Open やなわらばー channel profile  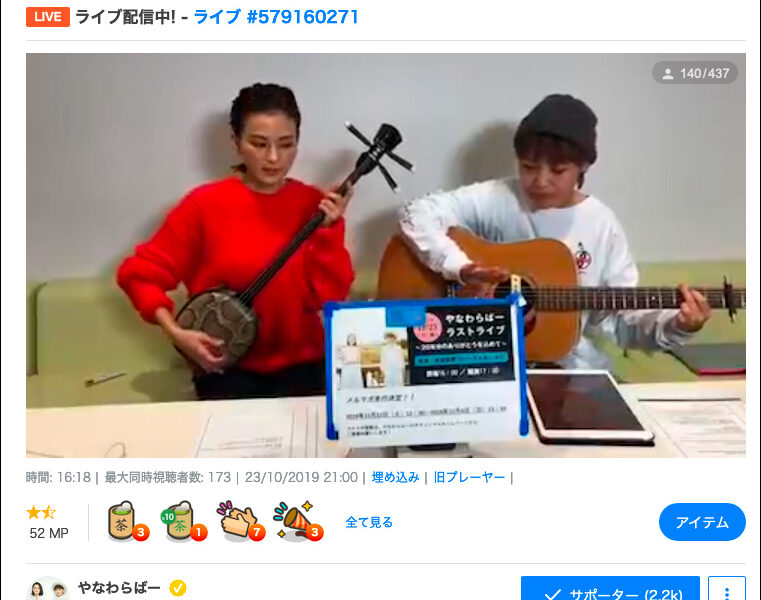[119, 588]
